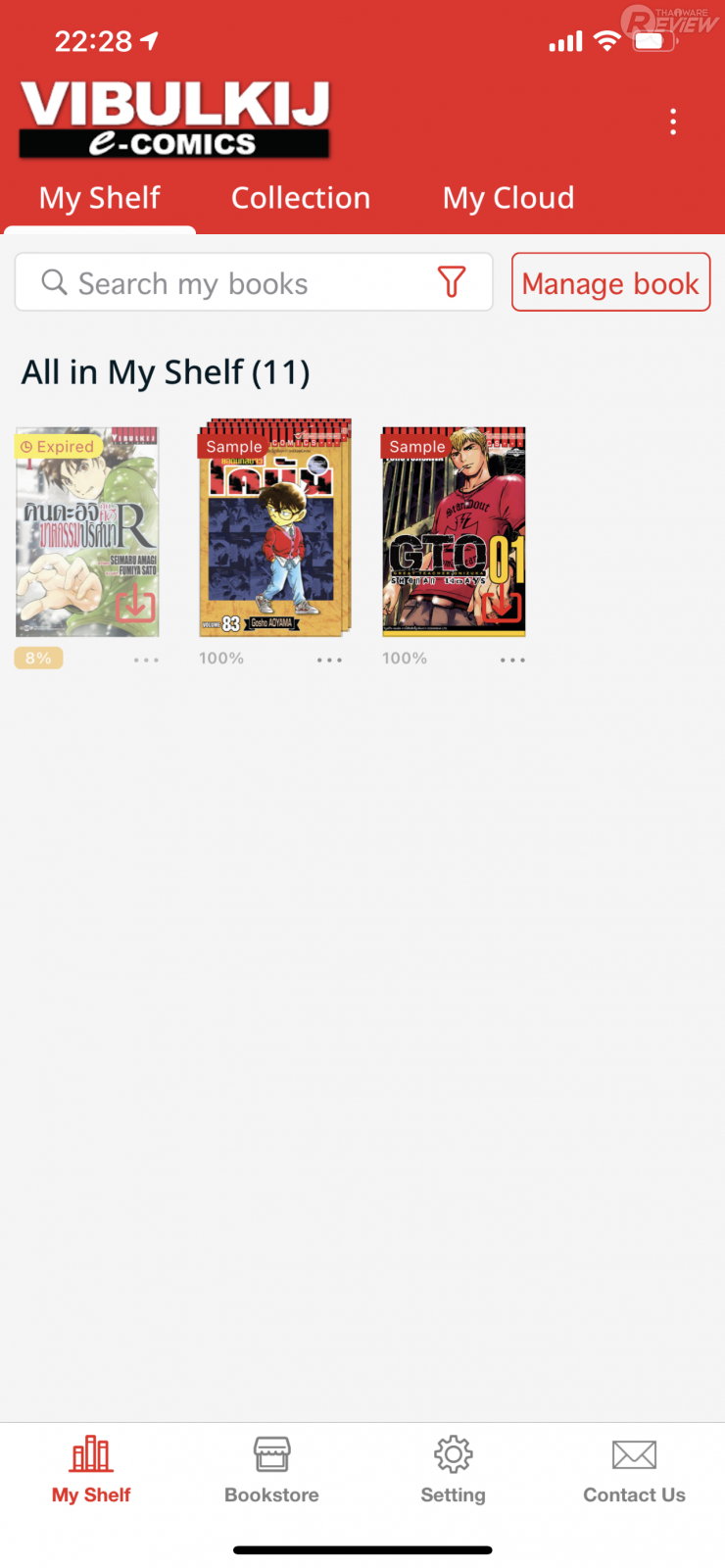
Task: Open the GTO 01 sample book
Action: point(454,532)
